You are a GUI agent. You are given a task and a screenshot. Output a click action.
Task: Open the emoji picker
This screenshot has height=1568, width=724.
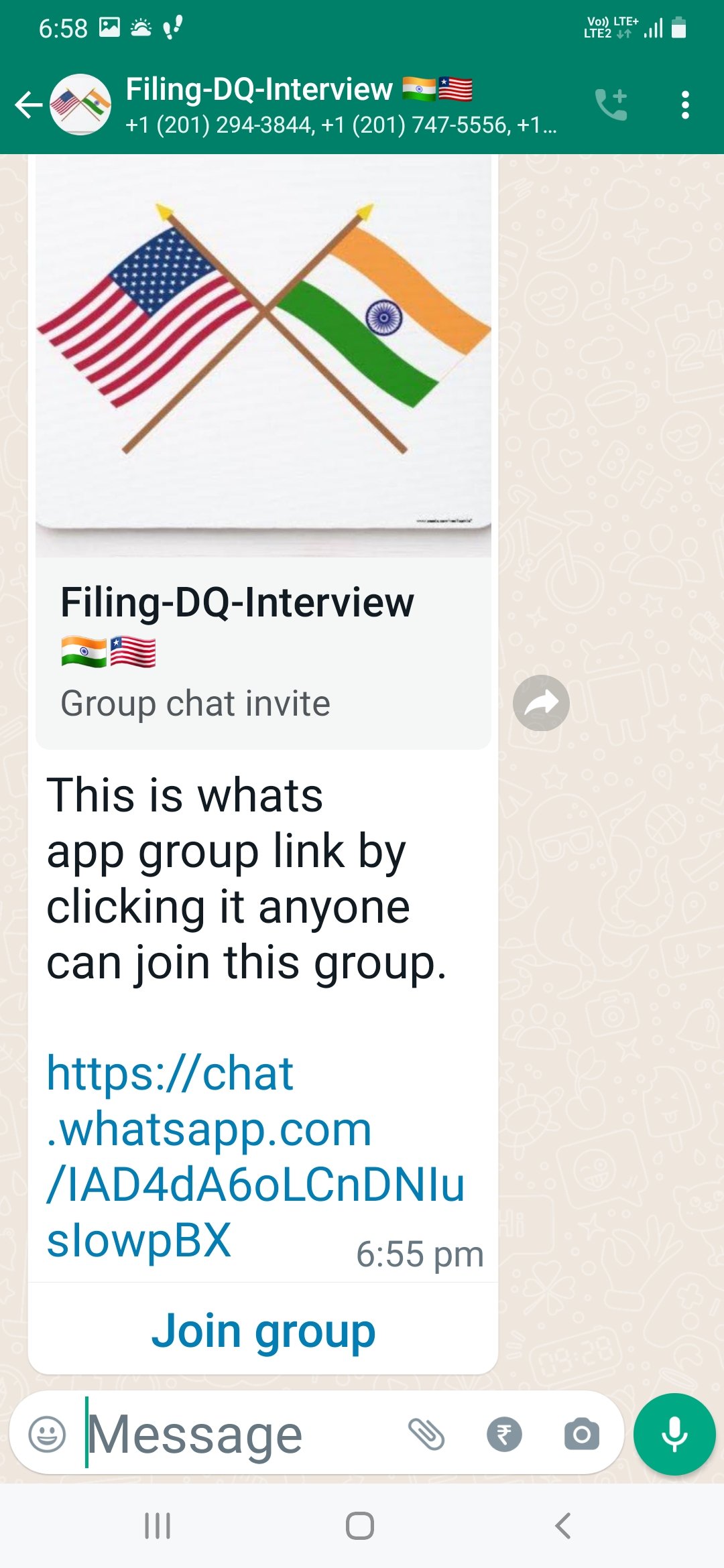pos(47,1435)
